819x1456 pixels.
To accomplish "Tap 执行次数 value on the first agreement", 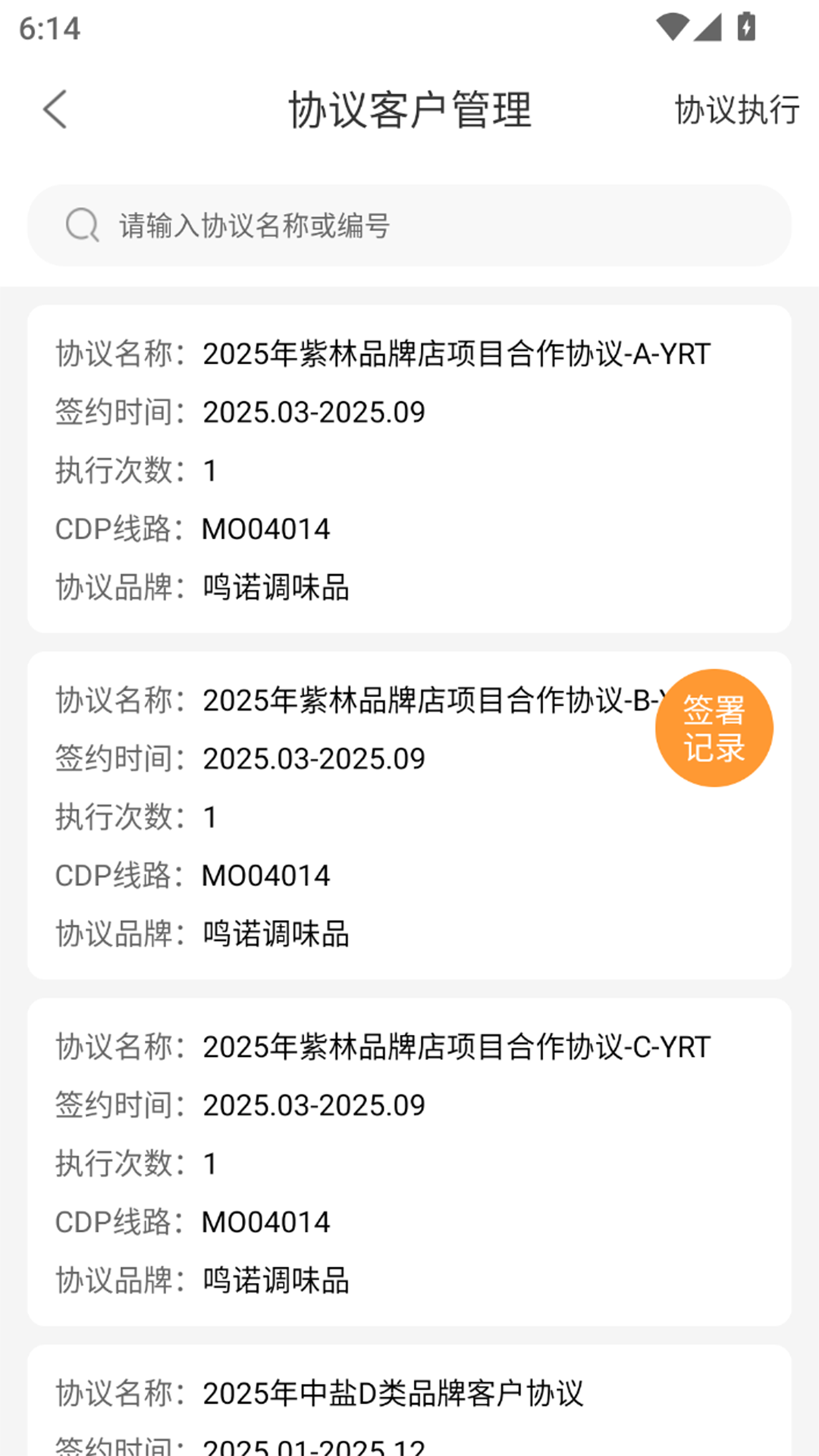I will coord(210,471).
